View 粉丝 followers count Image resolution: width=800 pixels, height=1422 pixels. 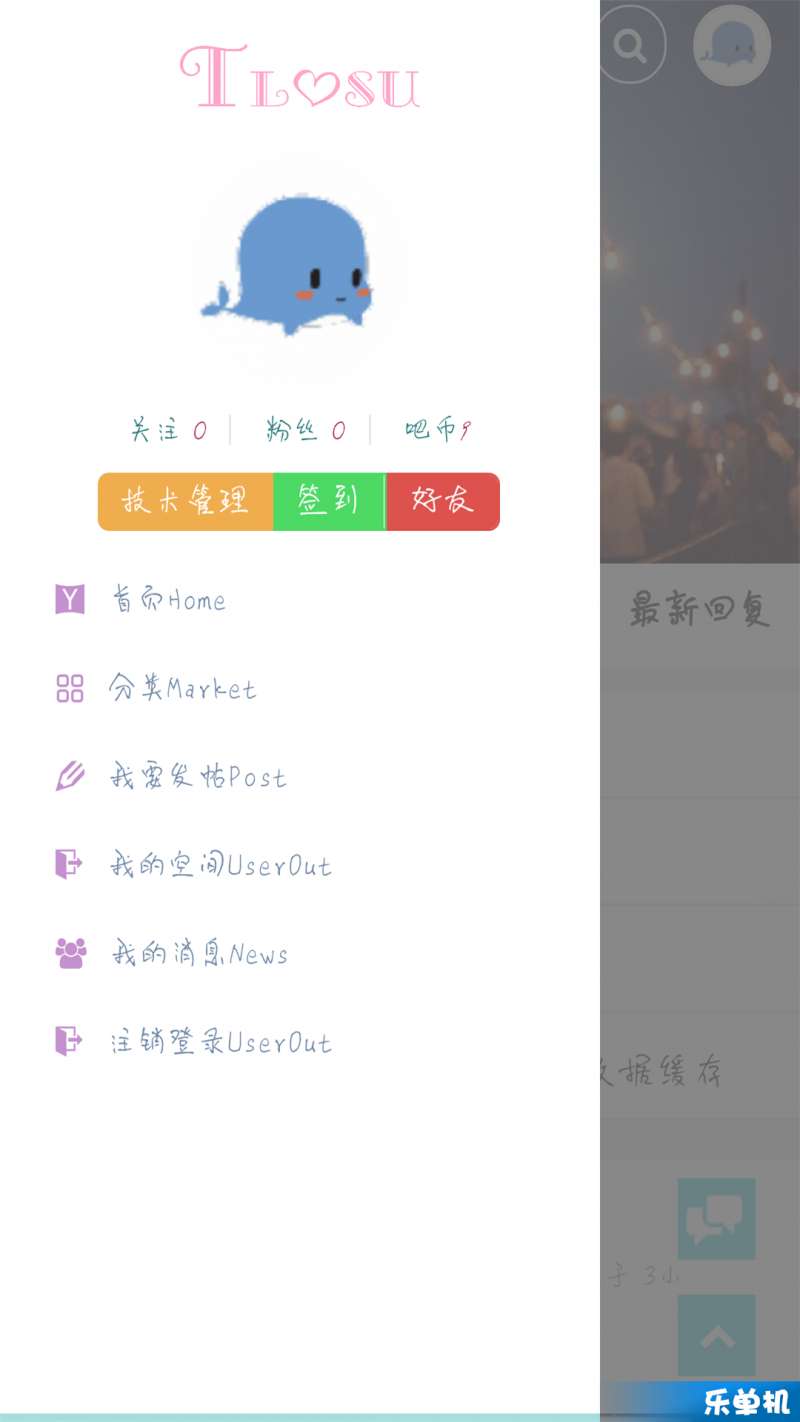point(305,431)
